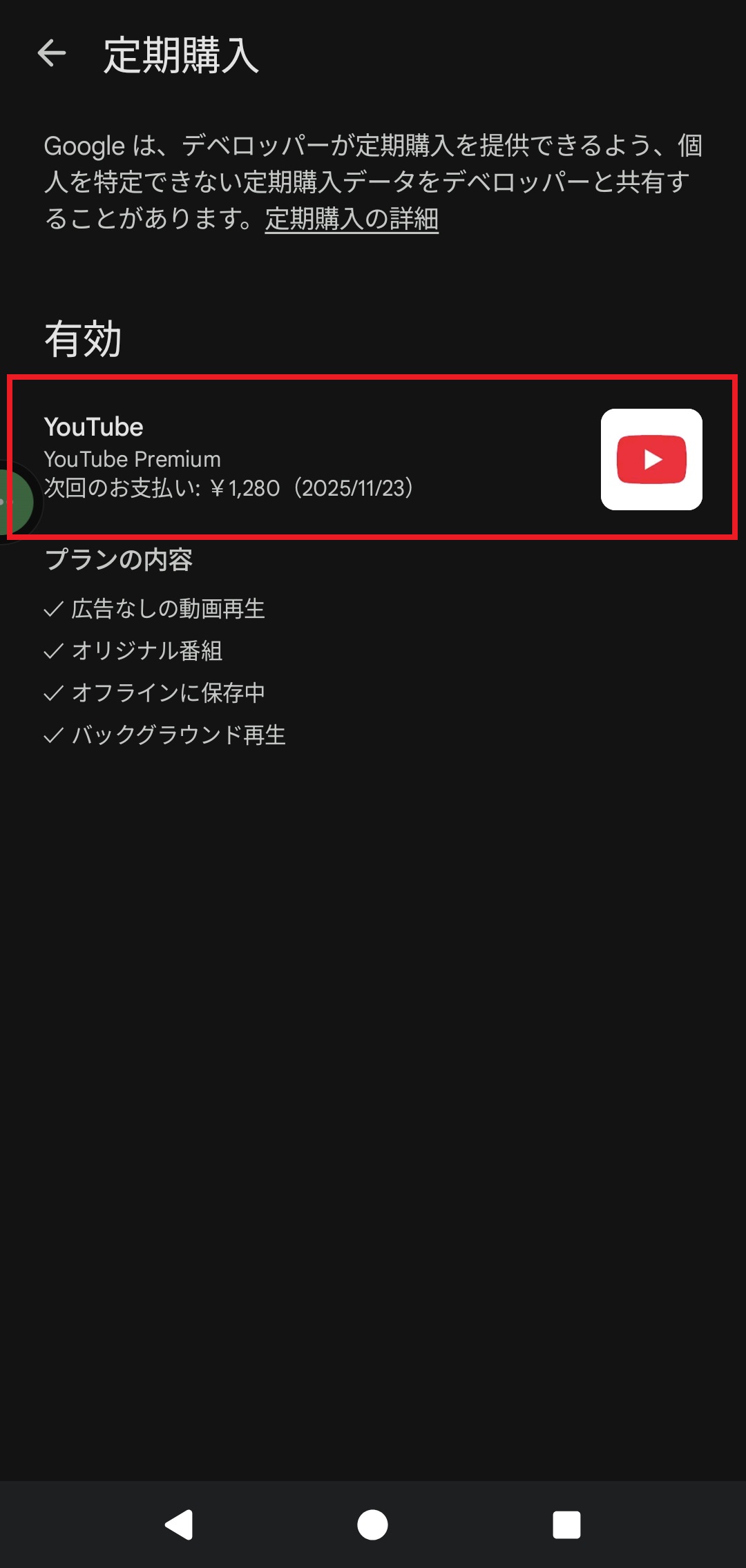Viewport: 746px width, 1568px height.
Task: Open the 定期購入の詳細 link
Action: point(352,219)
